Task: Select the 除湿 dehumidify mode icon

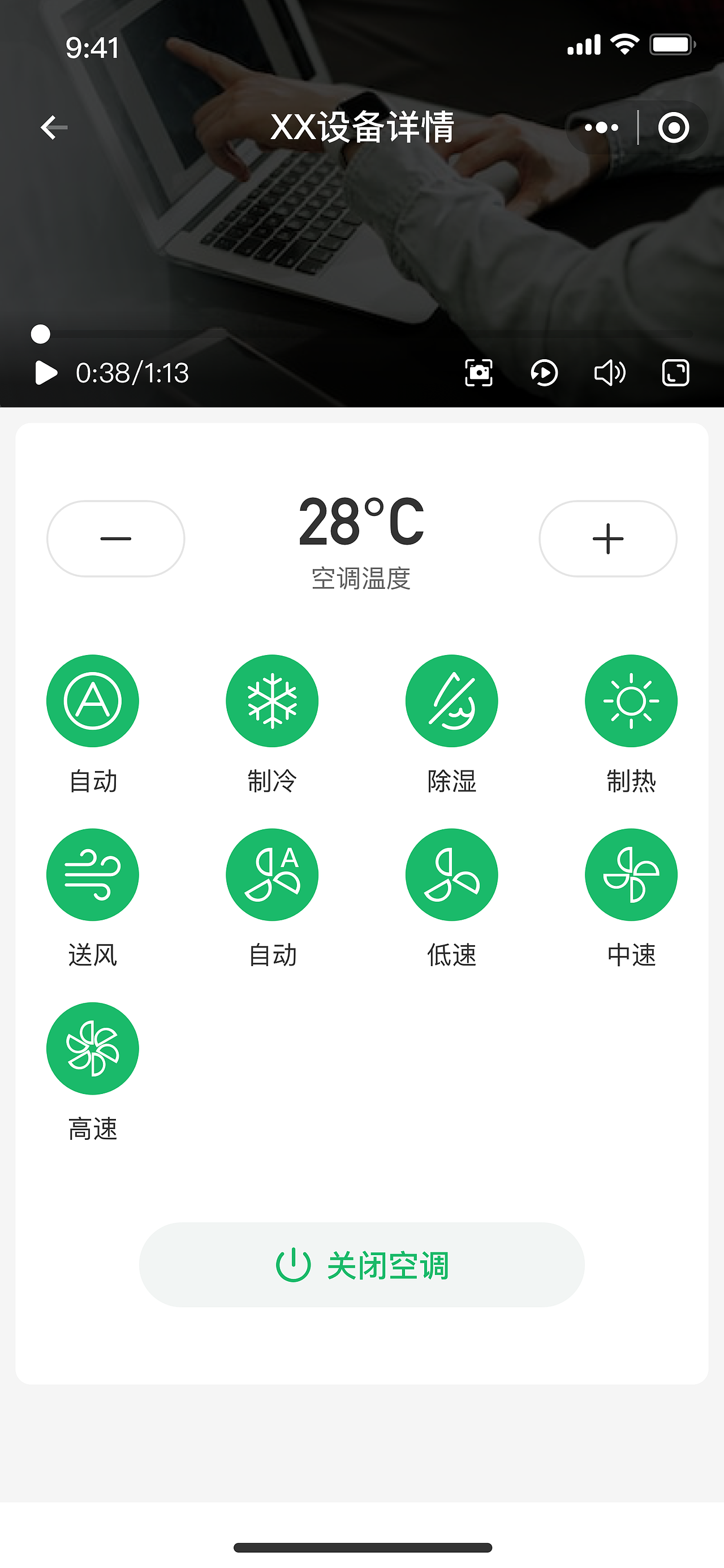Action: pos(452,701)
